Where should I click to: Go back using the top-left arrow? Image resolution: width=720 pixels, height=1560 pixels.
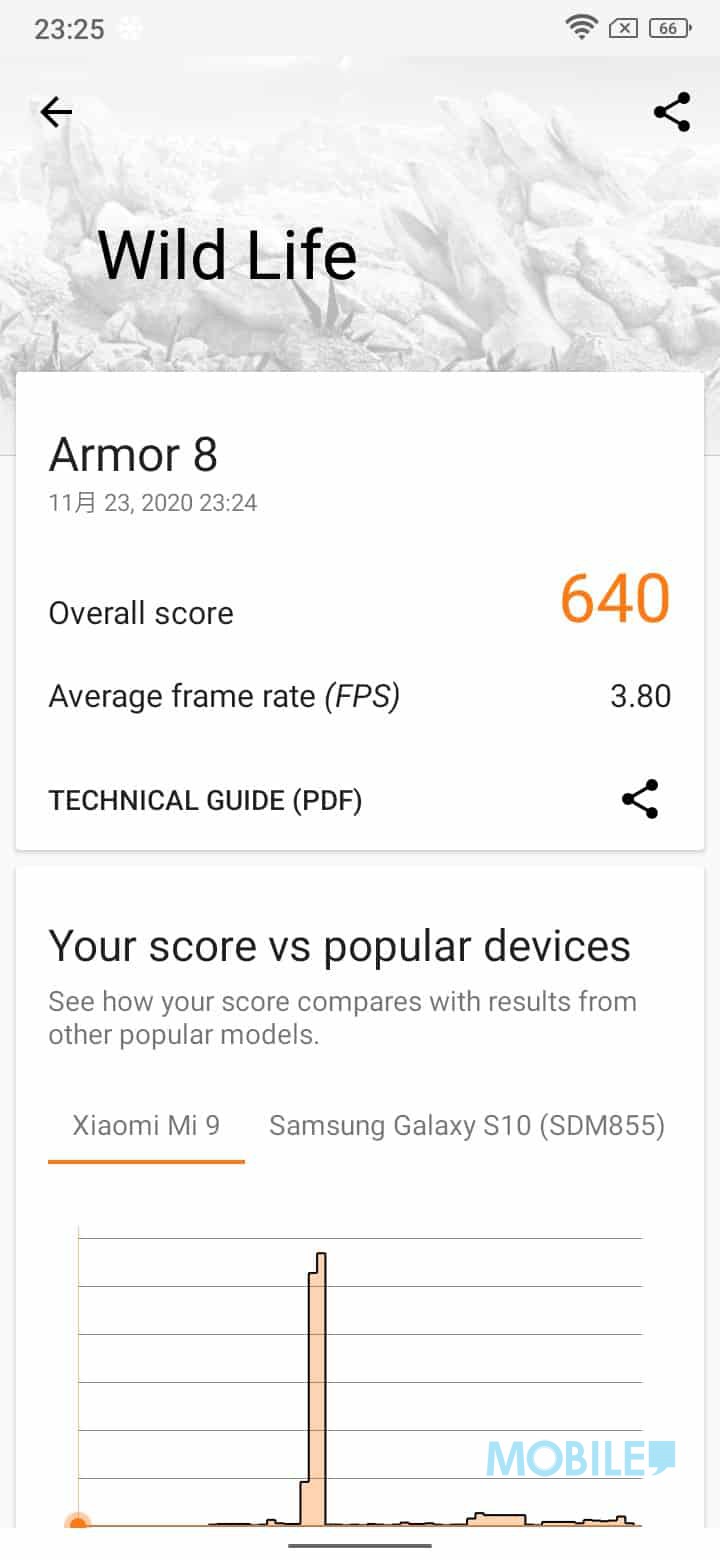(x=56, y=112)
